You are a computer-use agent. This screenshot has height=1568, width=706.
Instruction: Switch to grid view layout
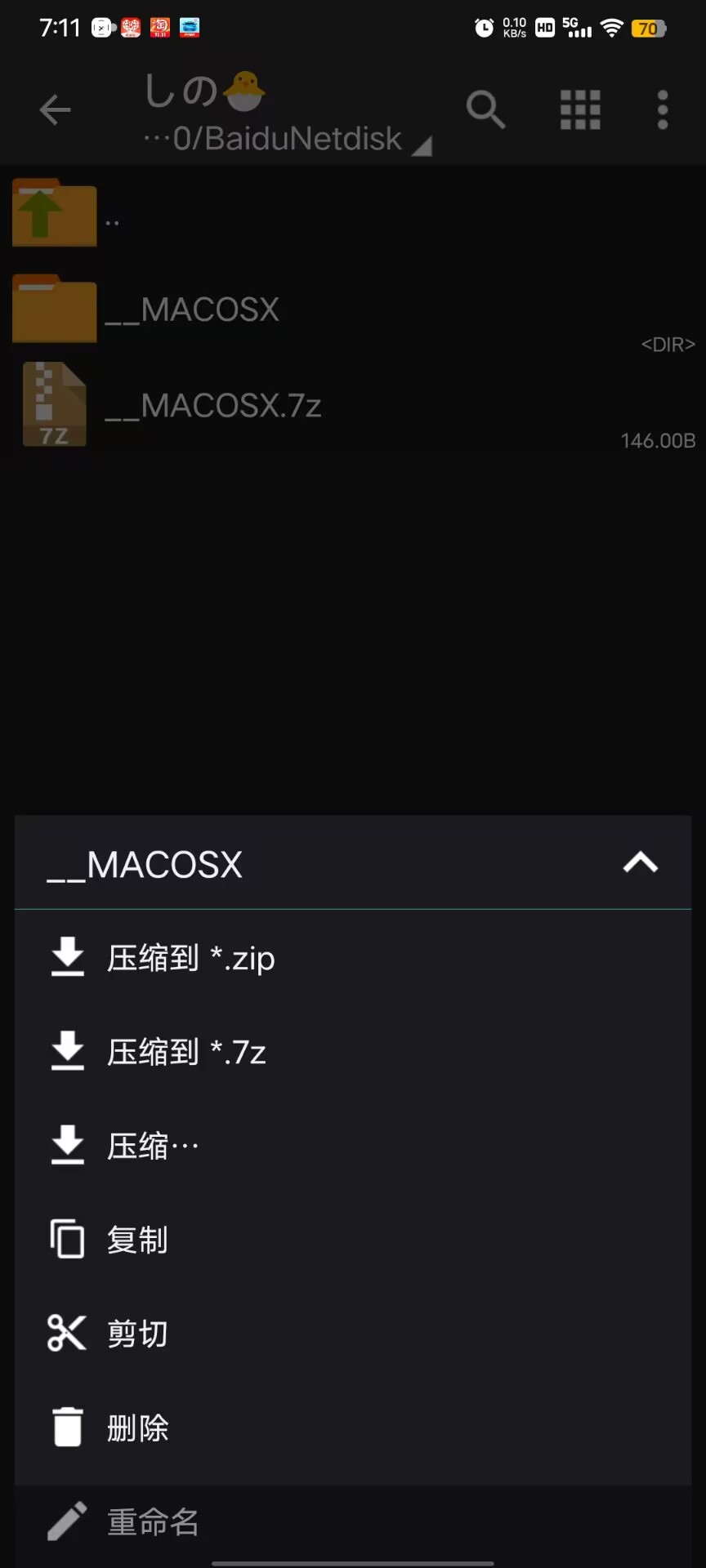(x=580, y=109)
